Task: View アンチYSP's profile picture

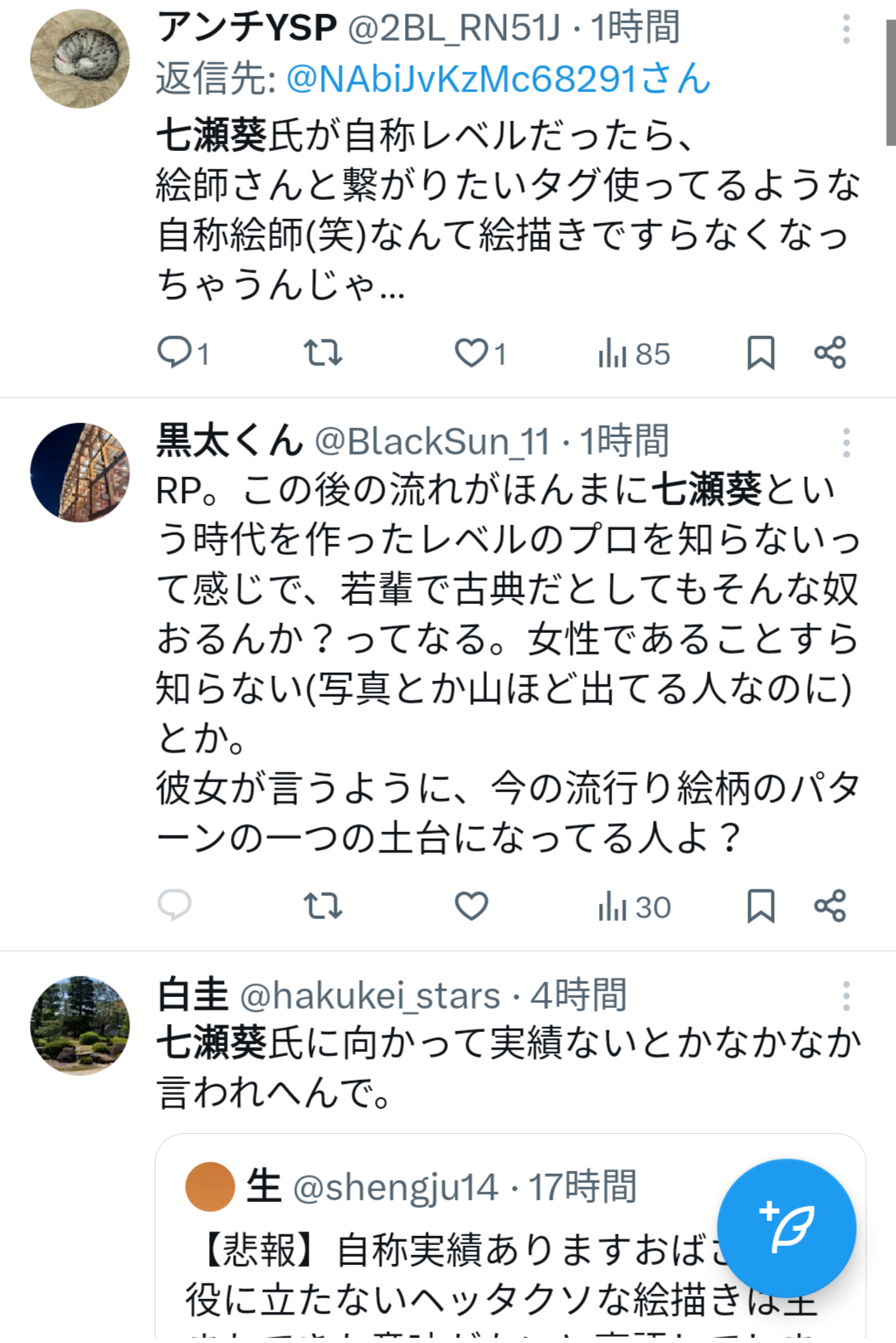Action: pyautogui.click(x=80, y=59)
